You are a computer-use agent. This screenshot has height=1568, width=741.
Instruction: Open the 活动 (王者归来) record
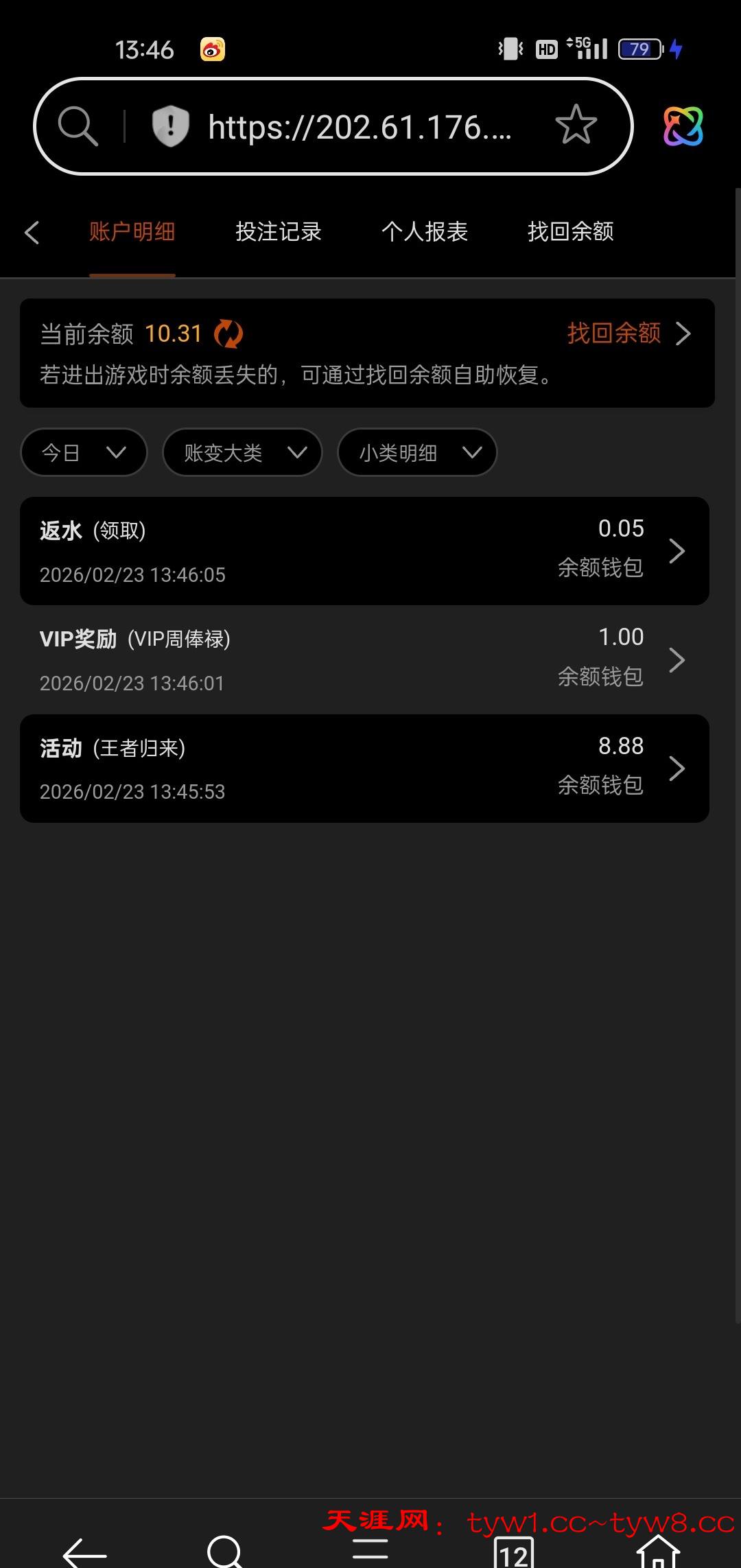click(364, 769)
